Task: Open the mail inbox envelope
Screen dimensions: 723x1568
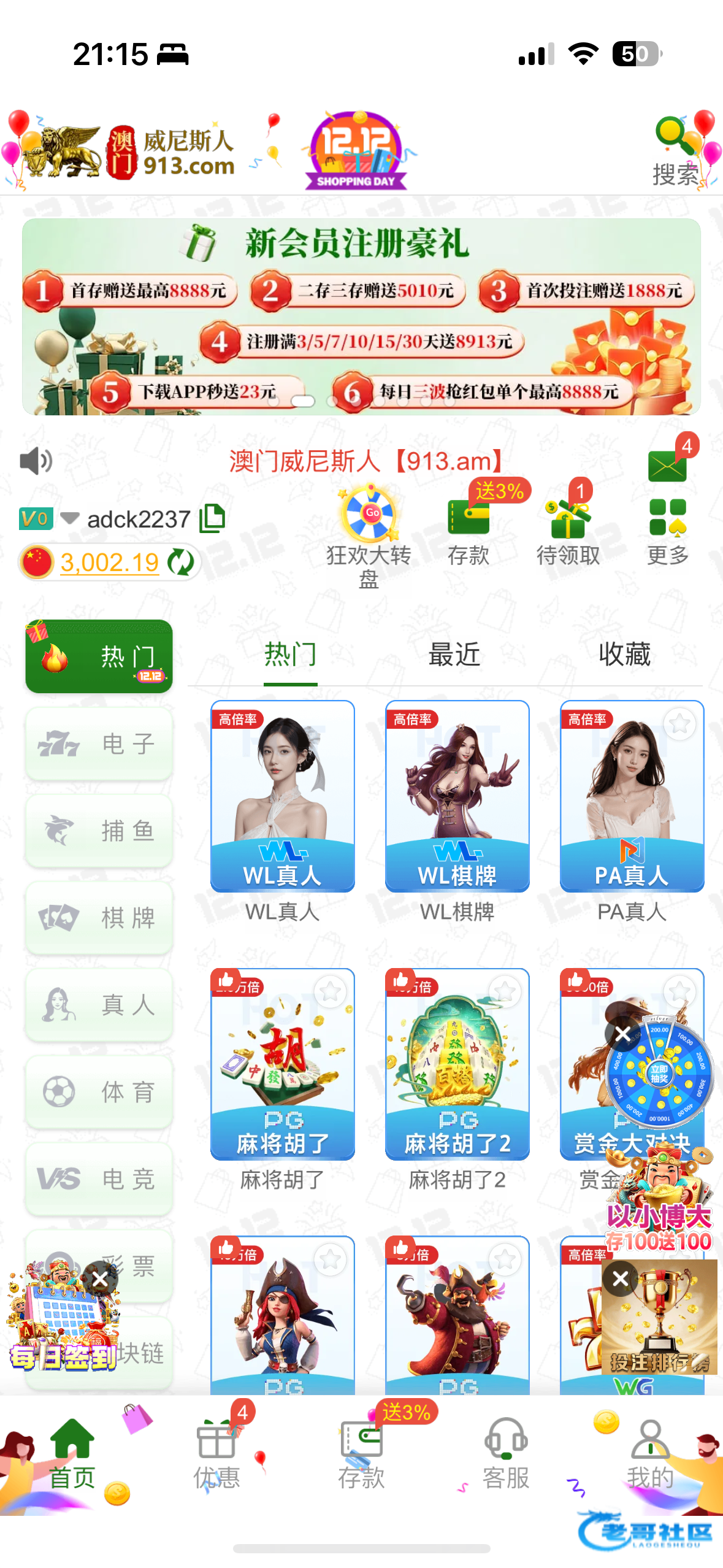Action: (667, 466)
